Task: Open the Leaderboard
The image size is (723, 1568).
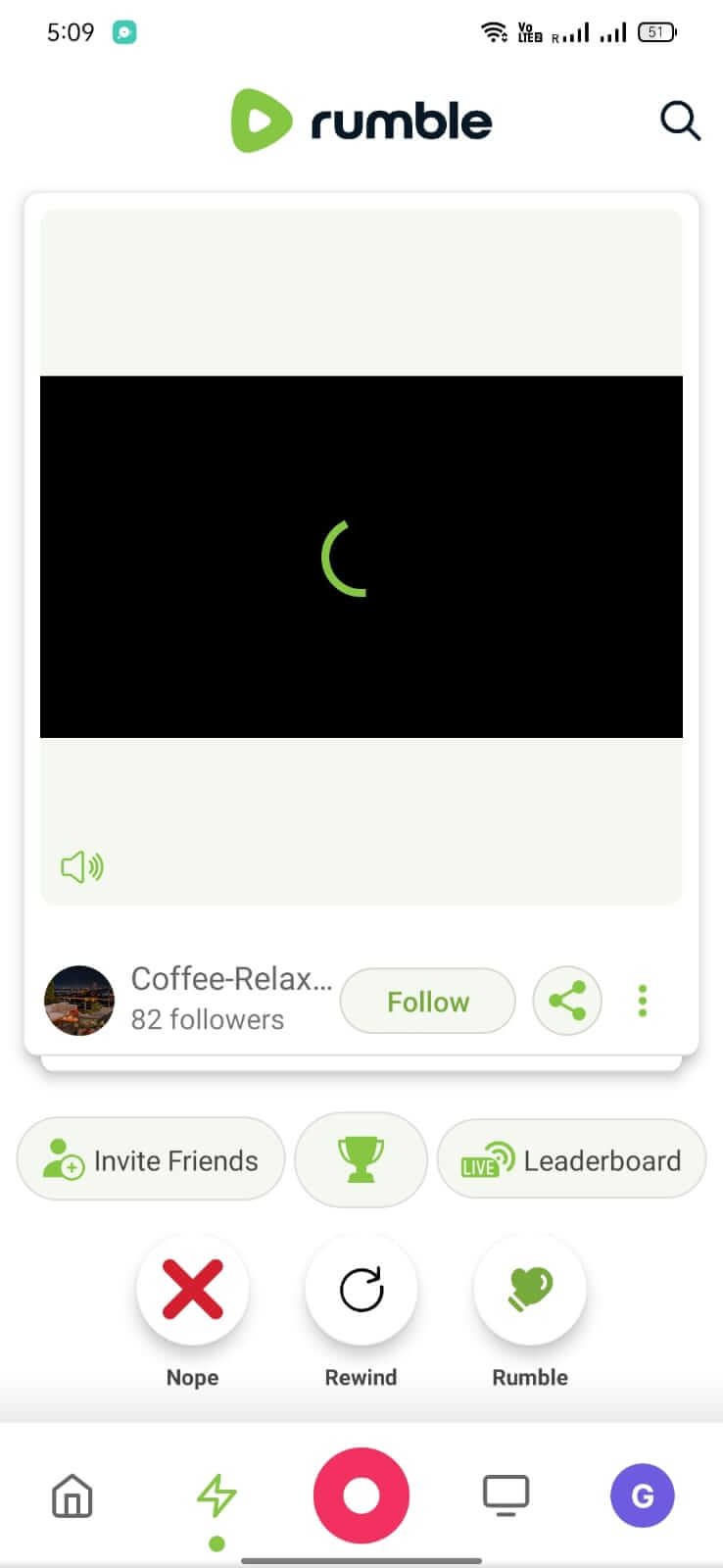Action: click(572, 1160)
